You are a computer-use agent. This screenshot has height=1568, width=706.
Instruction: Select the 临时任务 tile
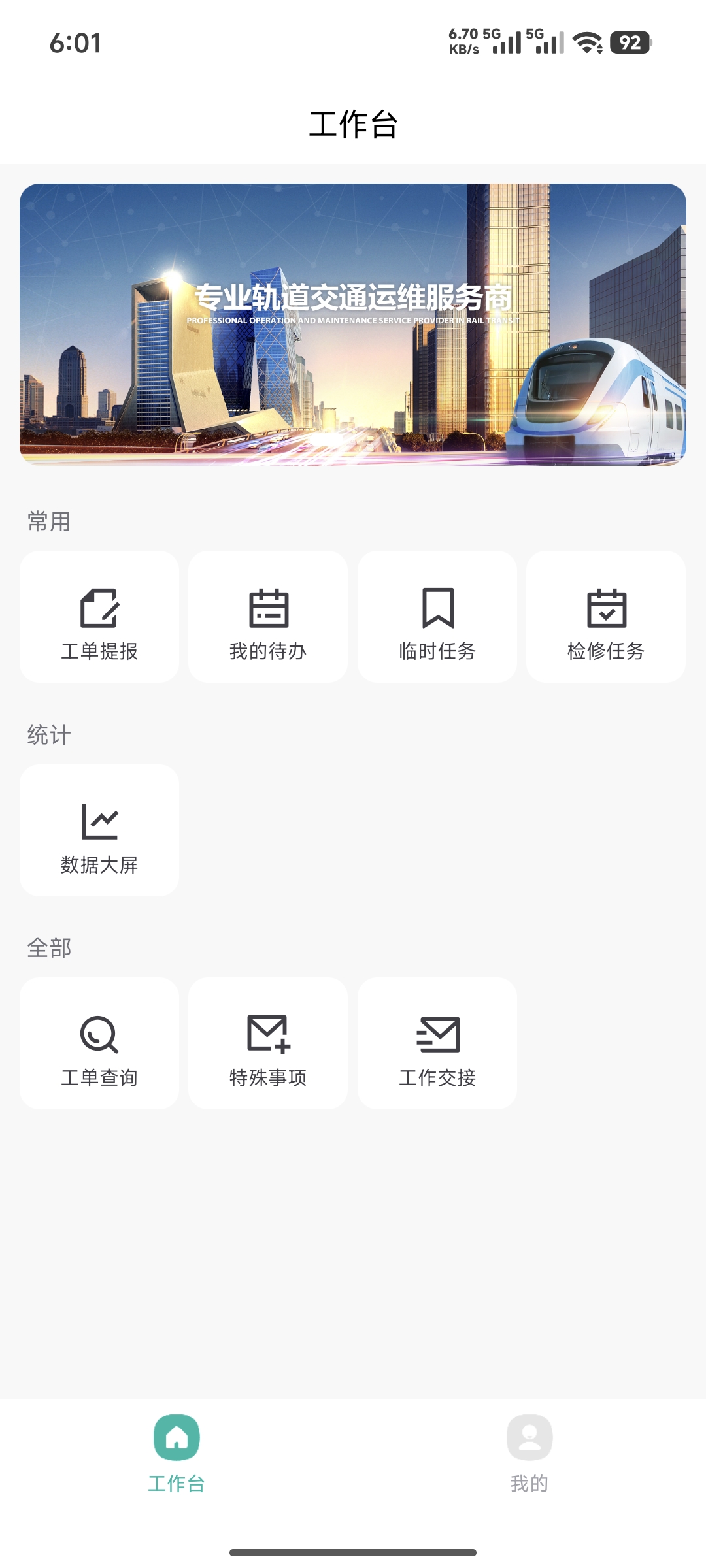click(x=437, y=617)
